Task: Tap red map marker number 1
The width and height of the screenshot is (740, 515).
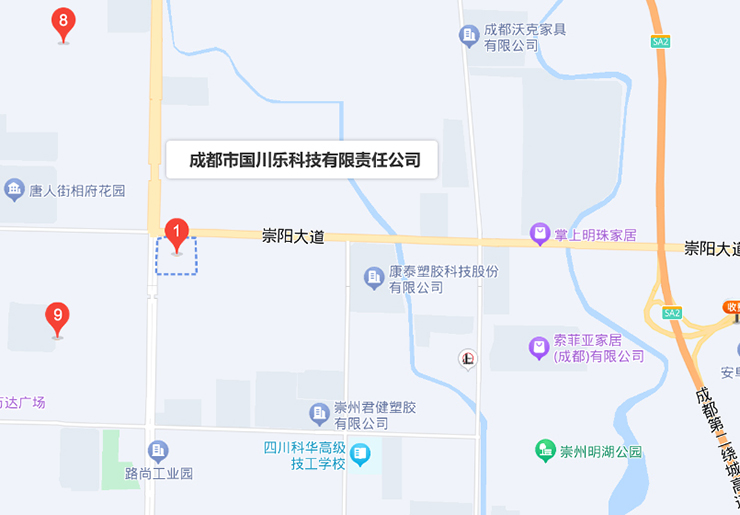Action: [176, 235]
